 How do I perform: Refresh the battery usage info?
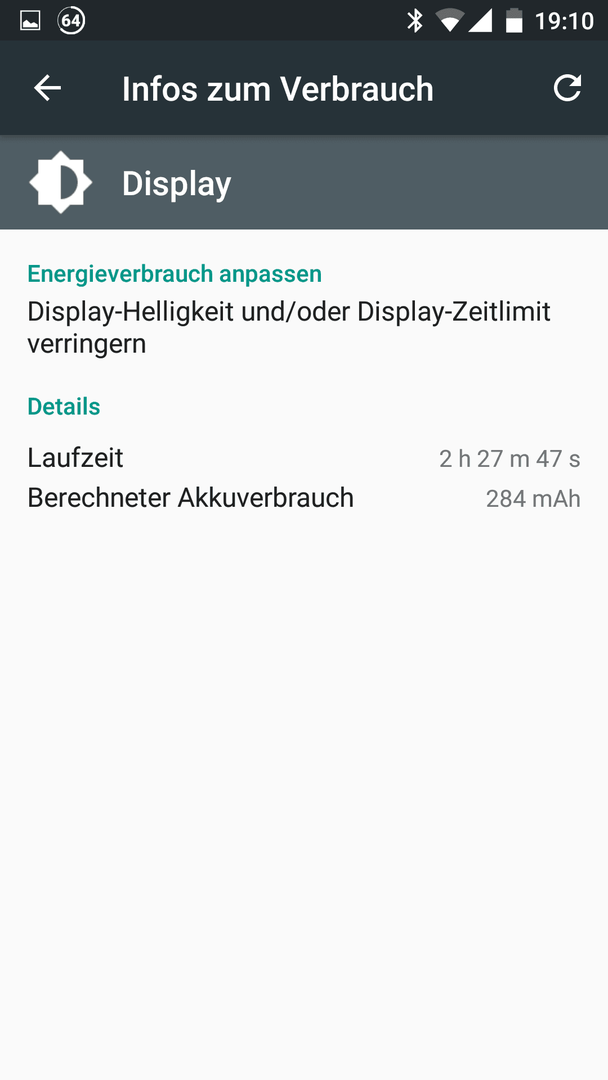tap(567, 88)
